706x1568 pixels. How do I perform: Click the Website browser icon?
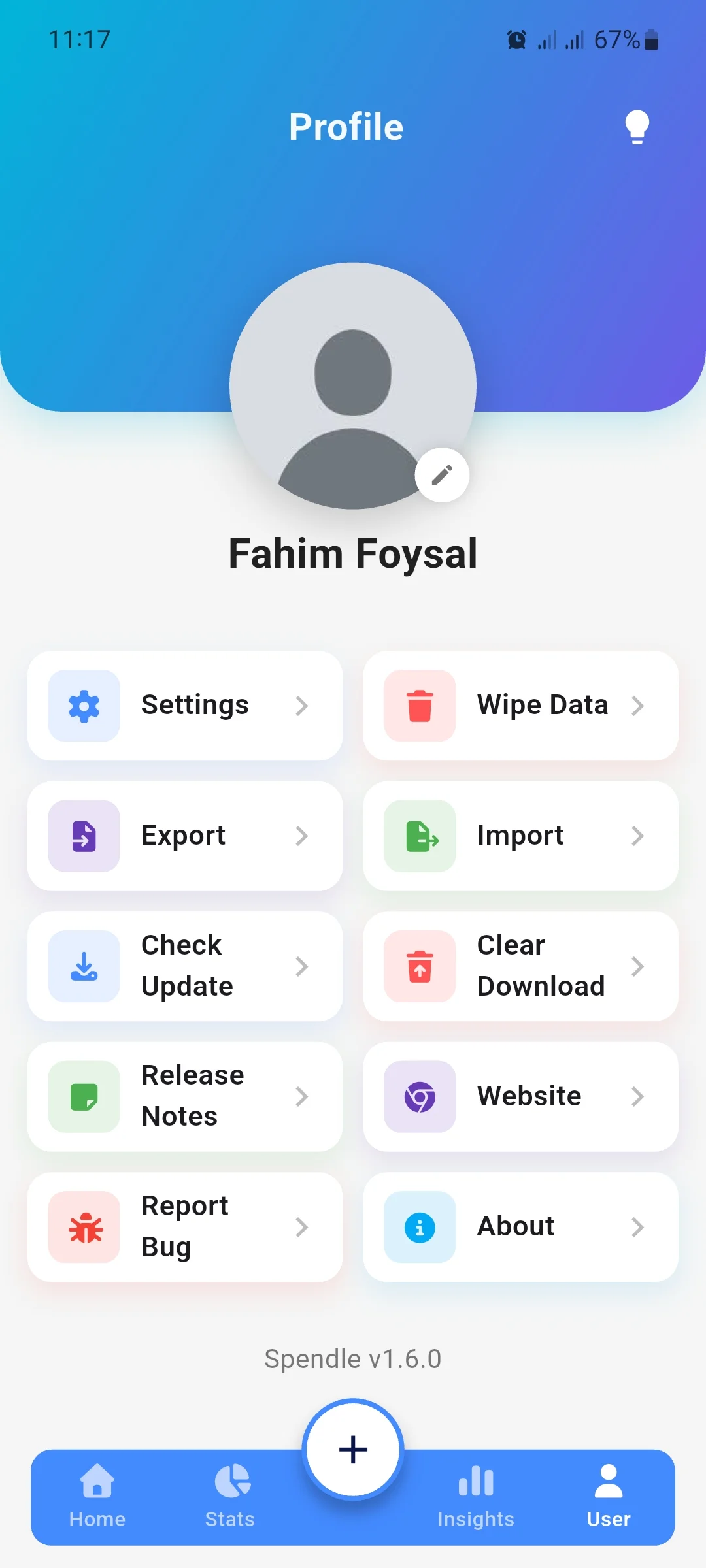pos(419,1096)
